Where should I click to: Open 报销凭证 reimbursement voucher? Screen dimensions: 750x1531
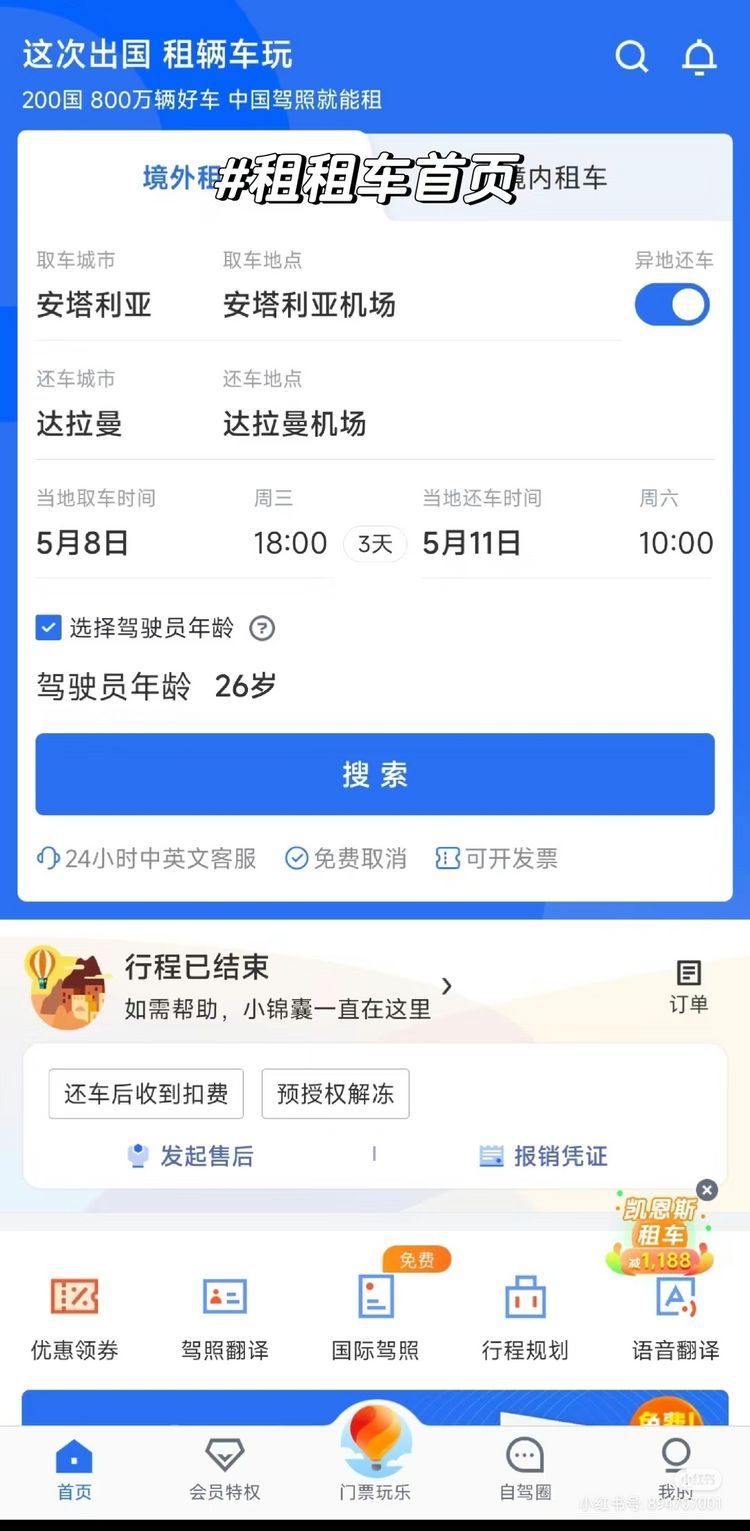[544, 1156]
